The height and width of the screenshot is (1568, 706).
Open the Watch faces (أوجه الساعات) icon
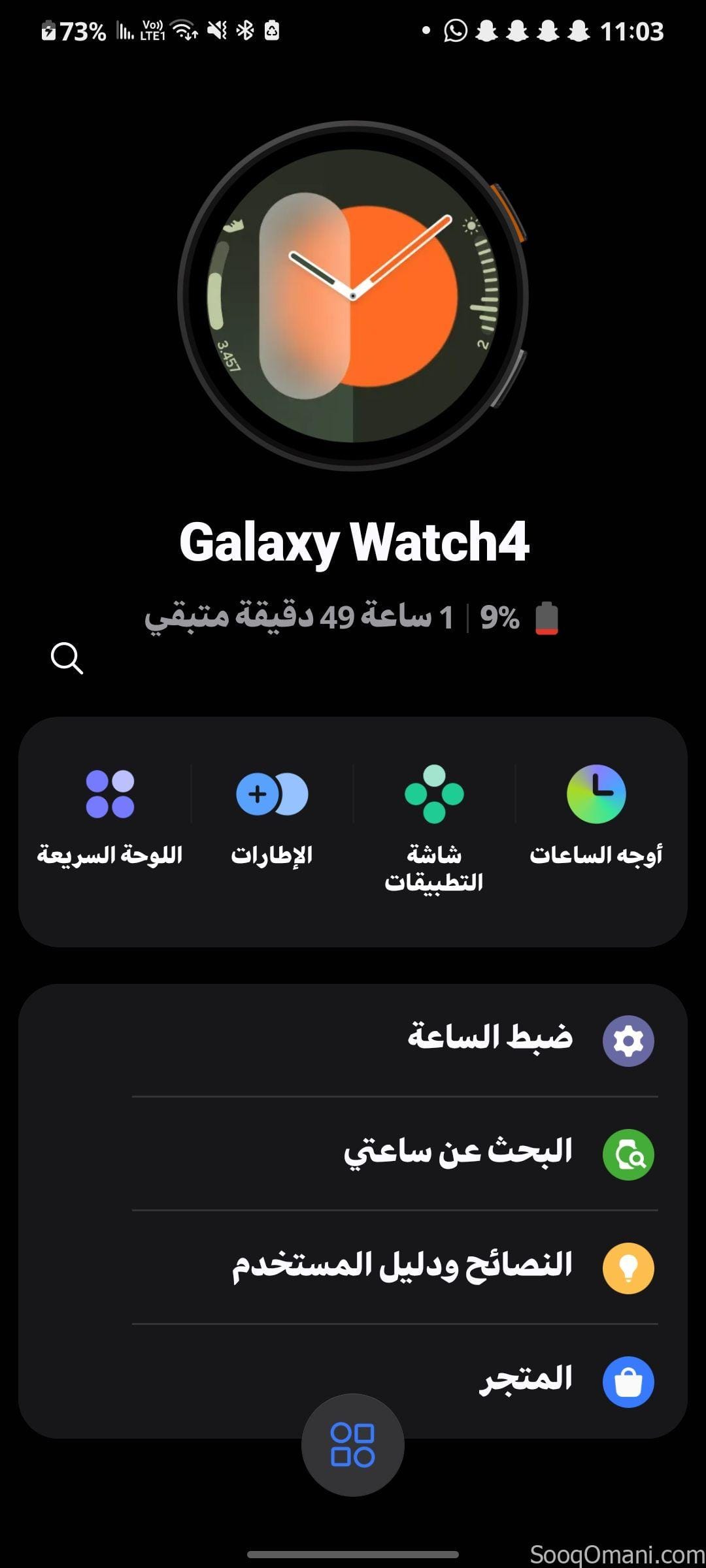click(596, 794)
